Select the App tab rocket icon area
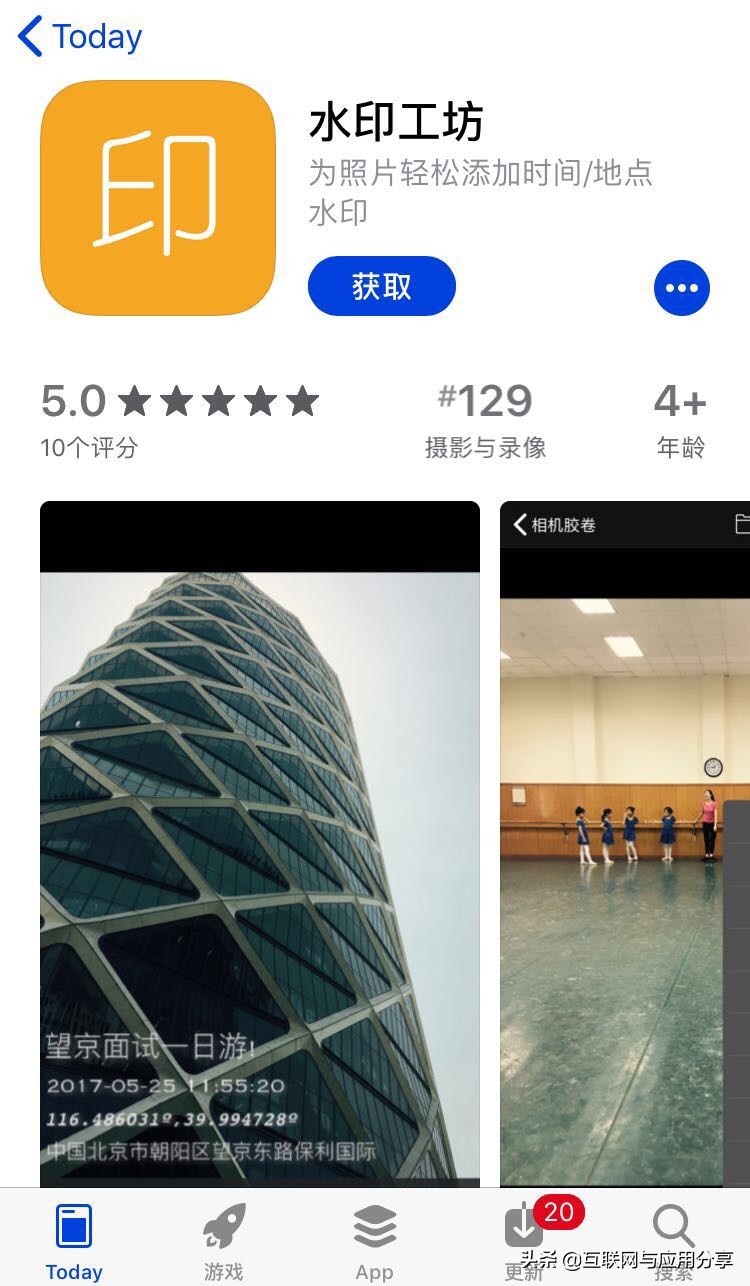The width and height of the screenshot is (750, 1286). (374, 1224)
